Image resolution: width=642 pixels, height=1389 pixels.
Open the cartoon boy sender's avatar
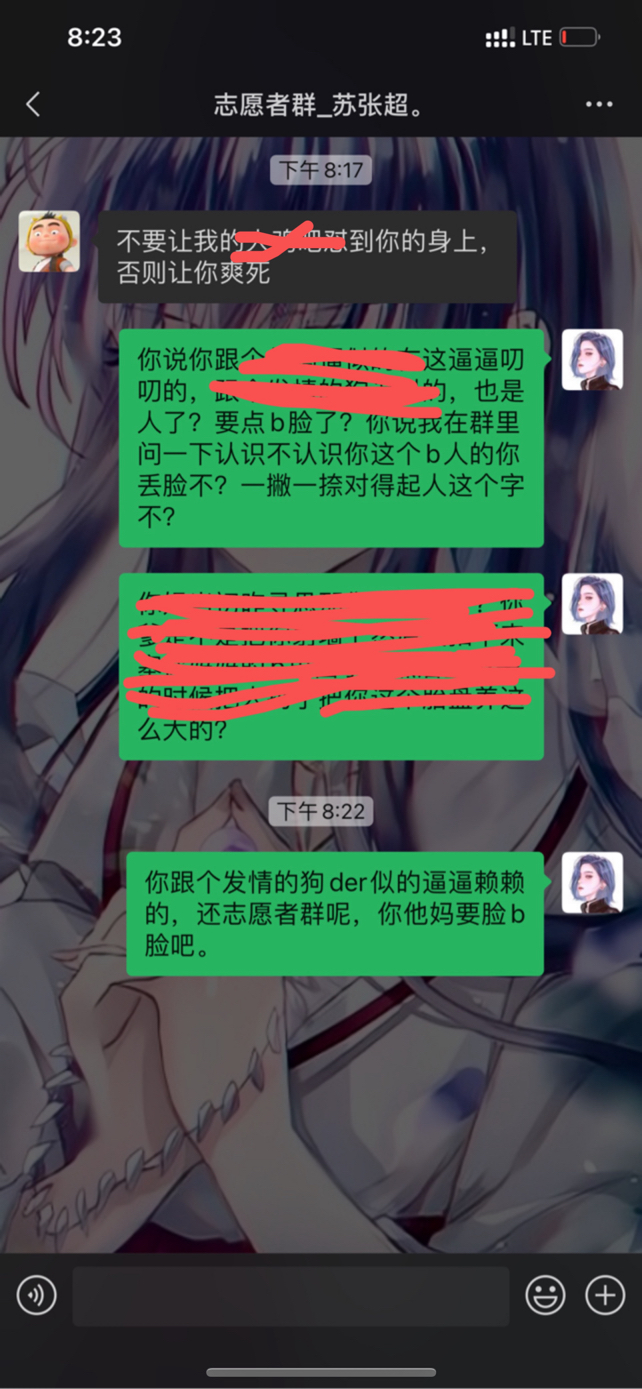49,241
